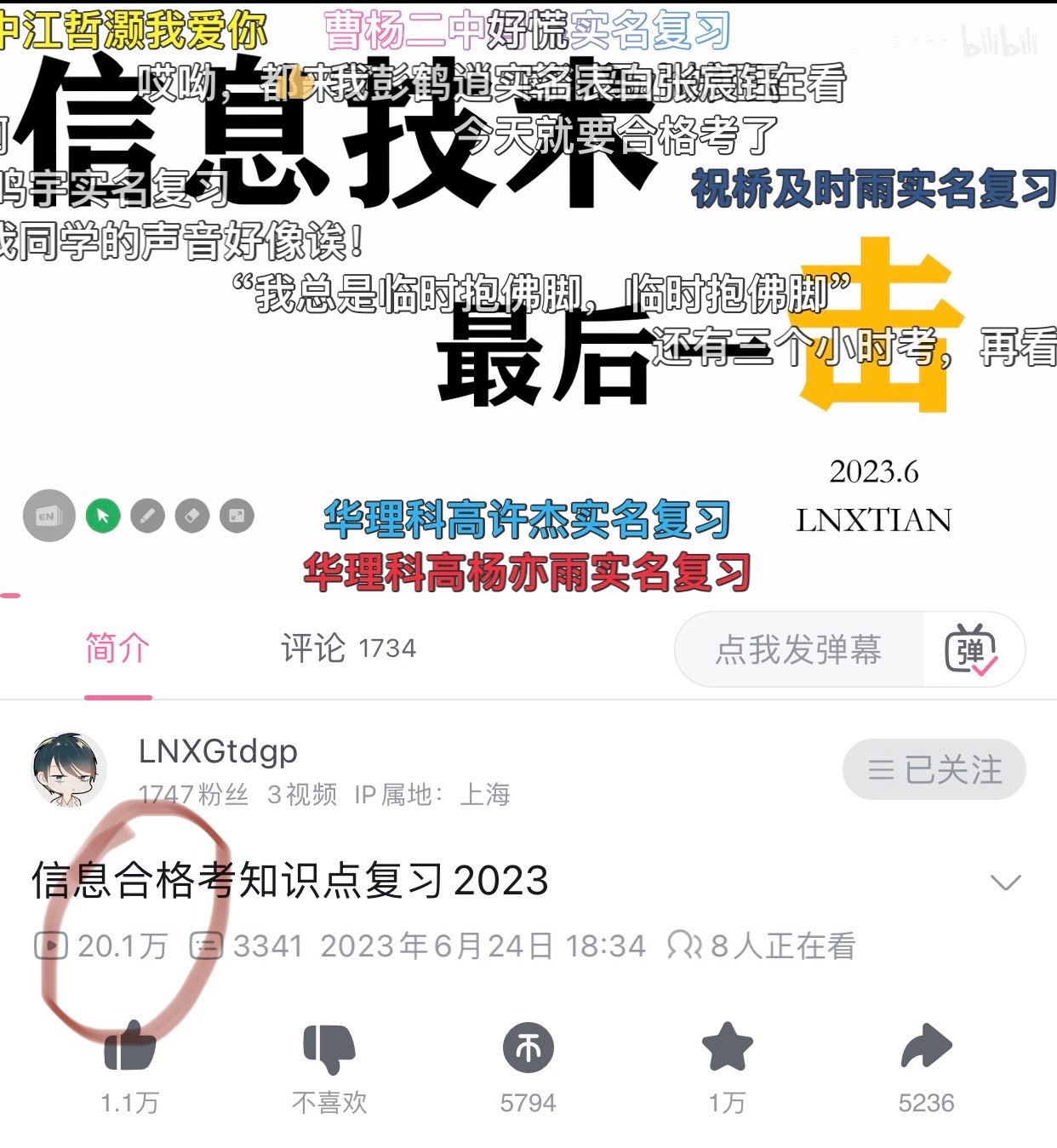
Task: Tap the 点我发弹幕 input box
Action: pyautogui.click(x=798, y=650)
